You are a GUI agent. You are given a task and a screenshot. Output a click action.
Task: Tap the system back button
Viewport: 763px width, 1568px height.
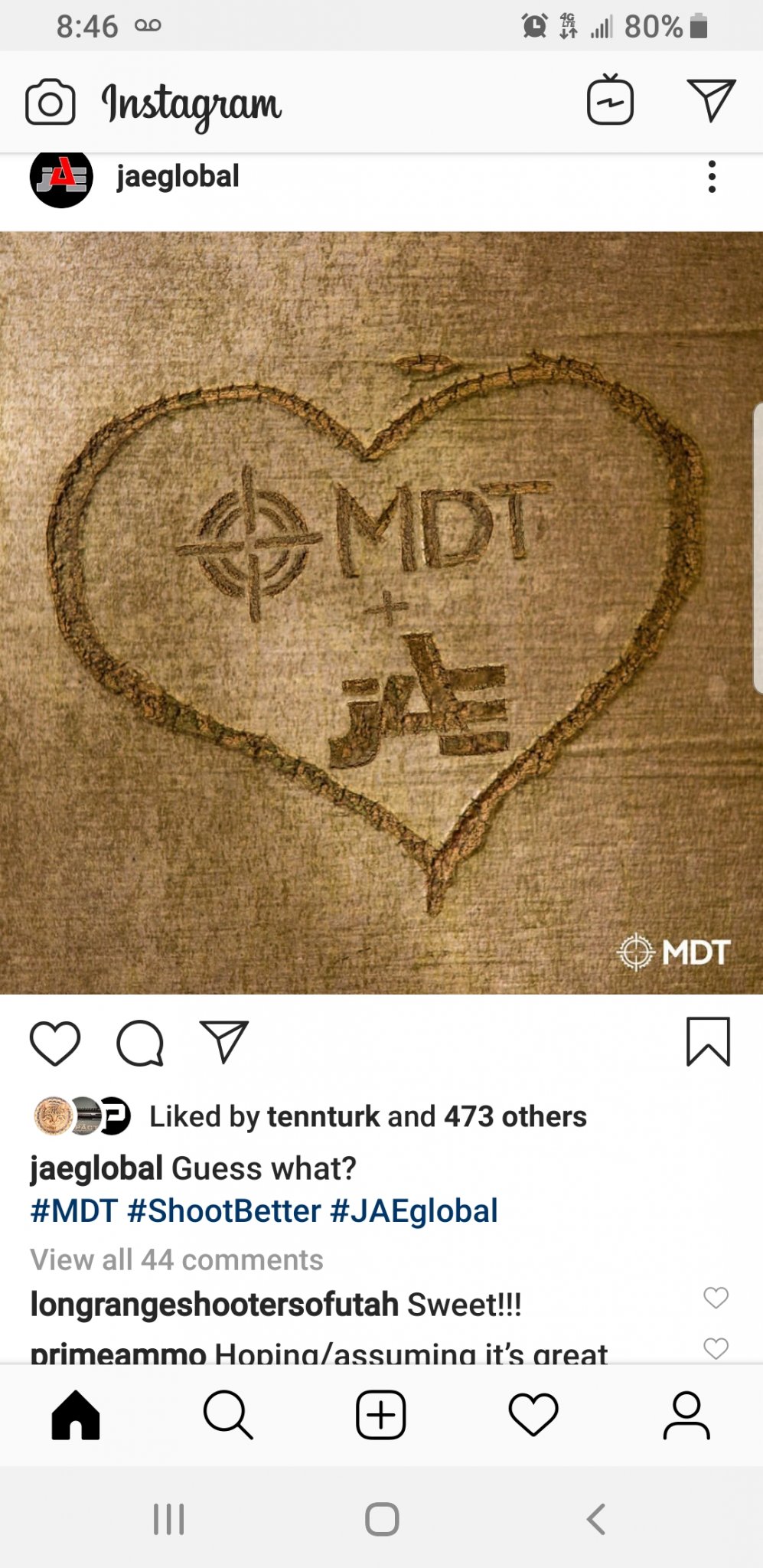[x=596, y=1519]
